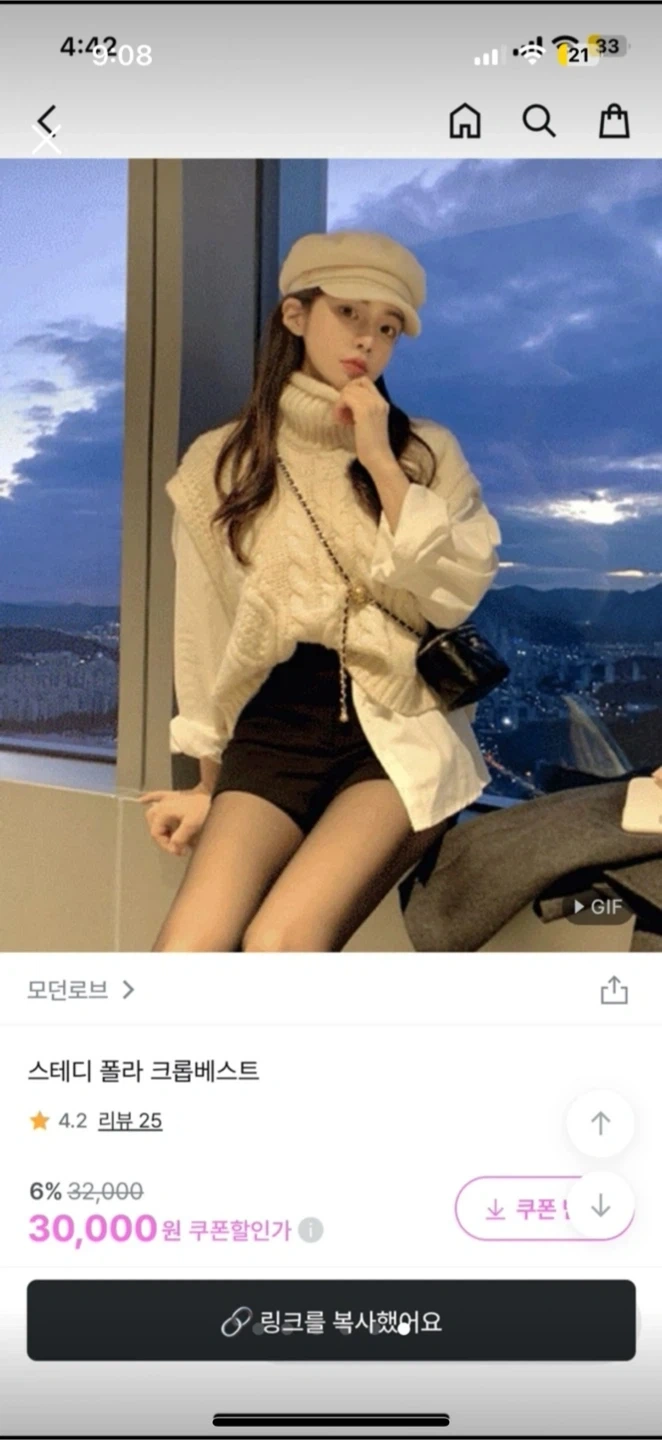This screenshot has height=1440, width=662.
Task: Open the search magnifier icon
Action: click(538, 122)
